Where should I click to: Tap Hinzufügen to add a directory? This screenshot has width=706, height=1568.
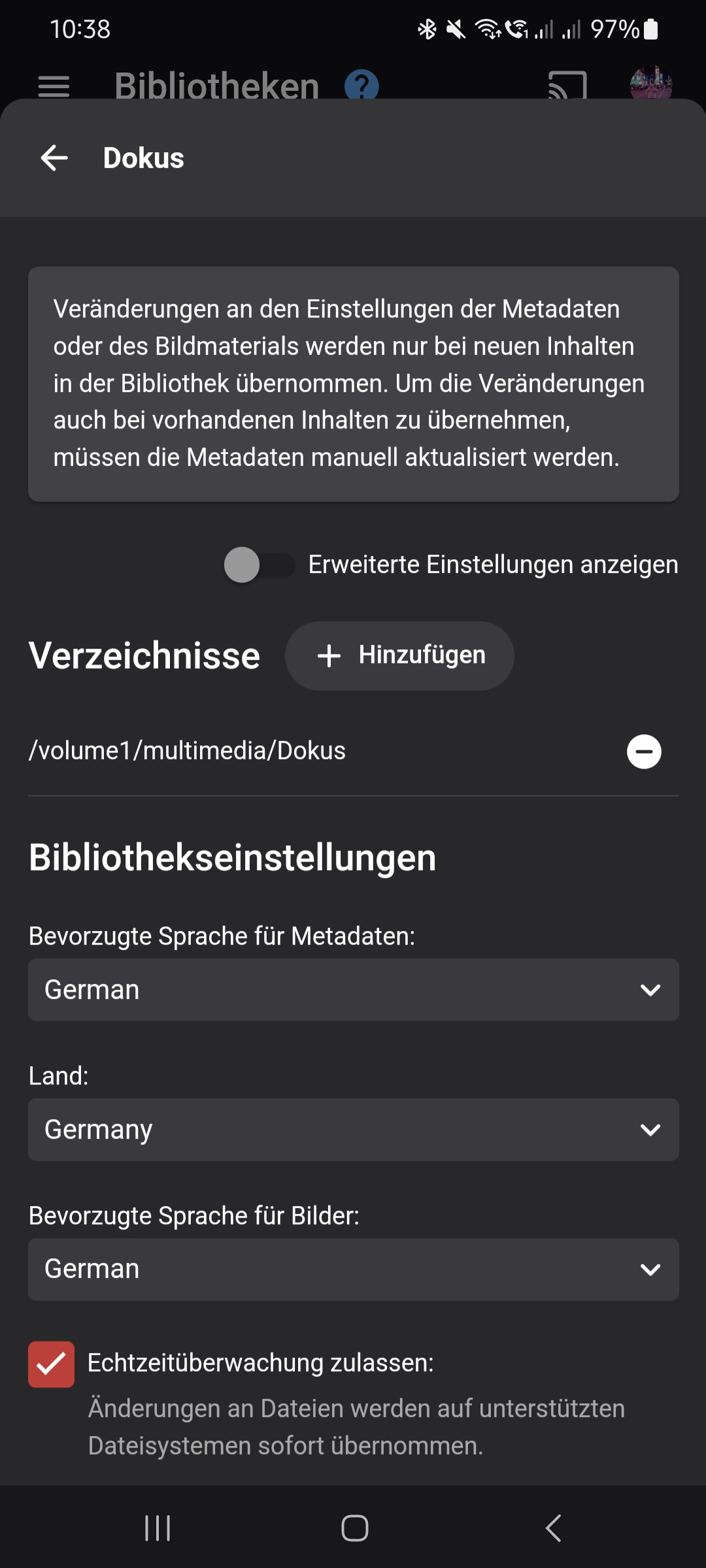click(399, 655)
